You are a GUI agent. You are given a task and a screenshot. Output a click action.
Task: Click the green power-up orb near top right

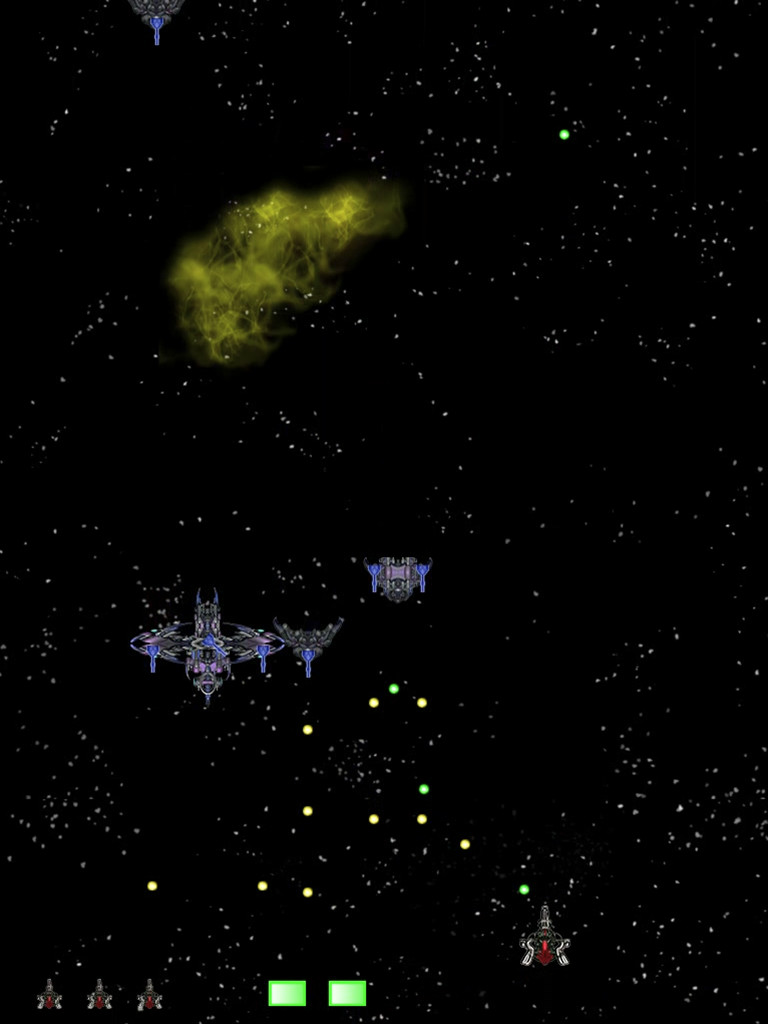pyautogui.click(x=563, y=133)
